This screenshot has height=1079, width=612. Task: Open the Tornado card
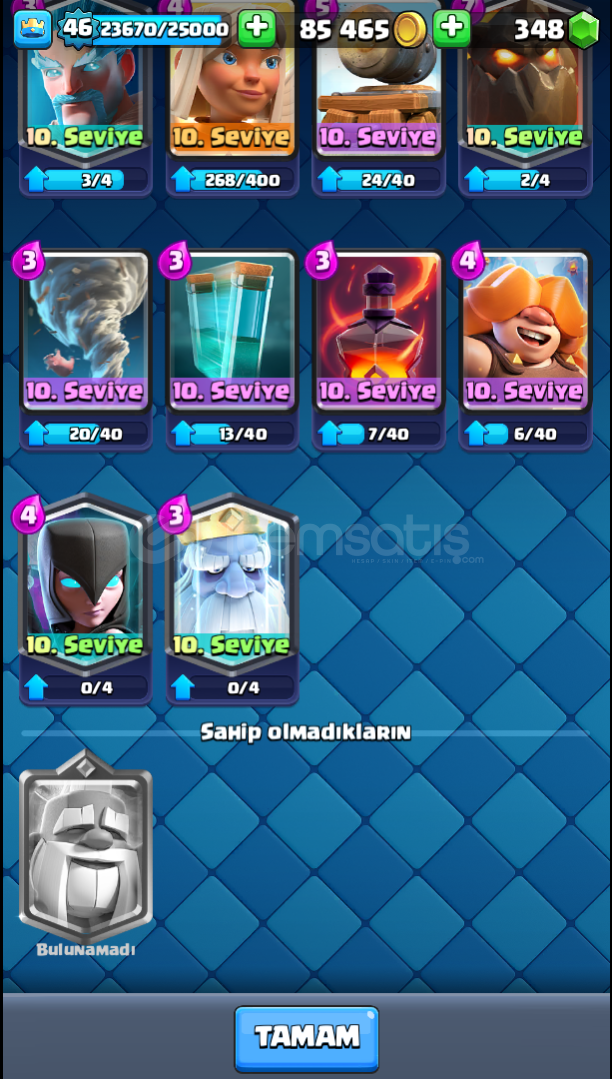tap(86, 350)
